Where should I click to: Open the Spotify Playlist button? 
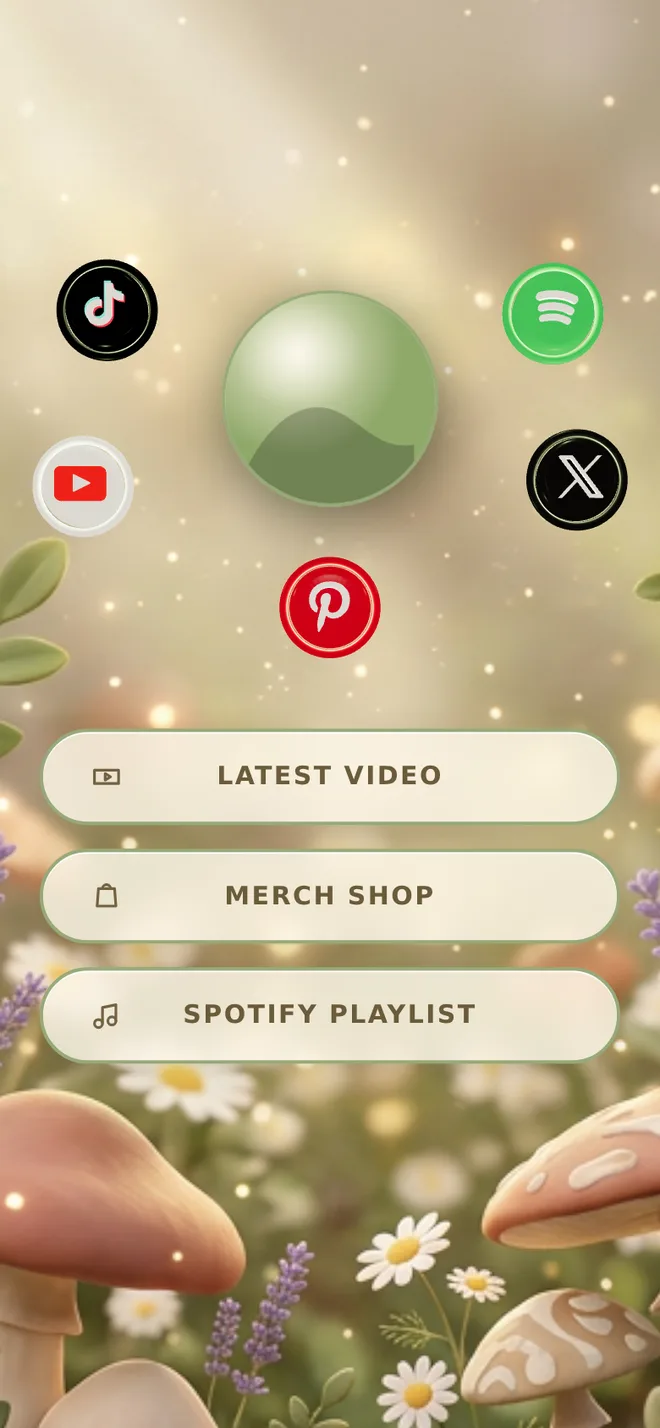330,1015
